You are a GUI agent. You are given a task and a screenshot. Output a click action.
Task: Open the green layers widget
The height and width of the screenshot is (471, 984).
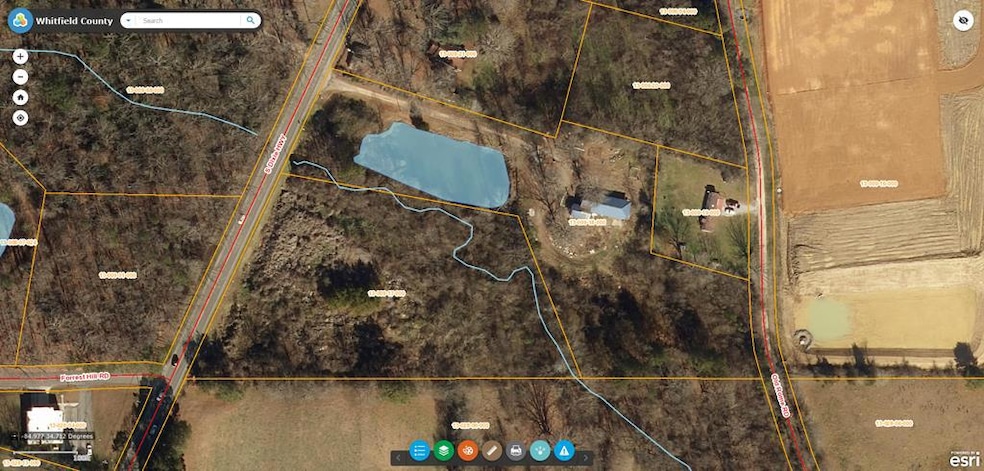coord(443,451)
